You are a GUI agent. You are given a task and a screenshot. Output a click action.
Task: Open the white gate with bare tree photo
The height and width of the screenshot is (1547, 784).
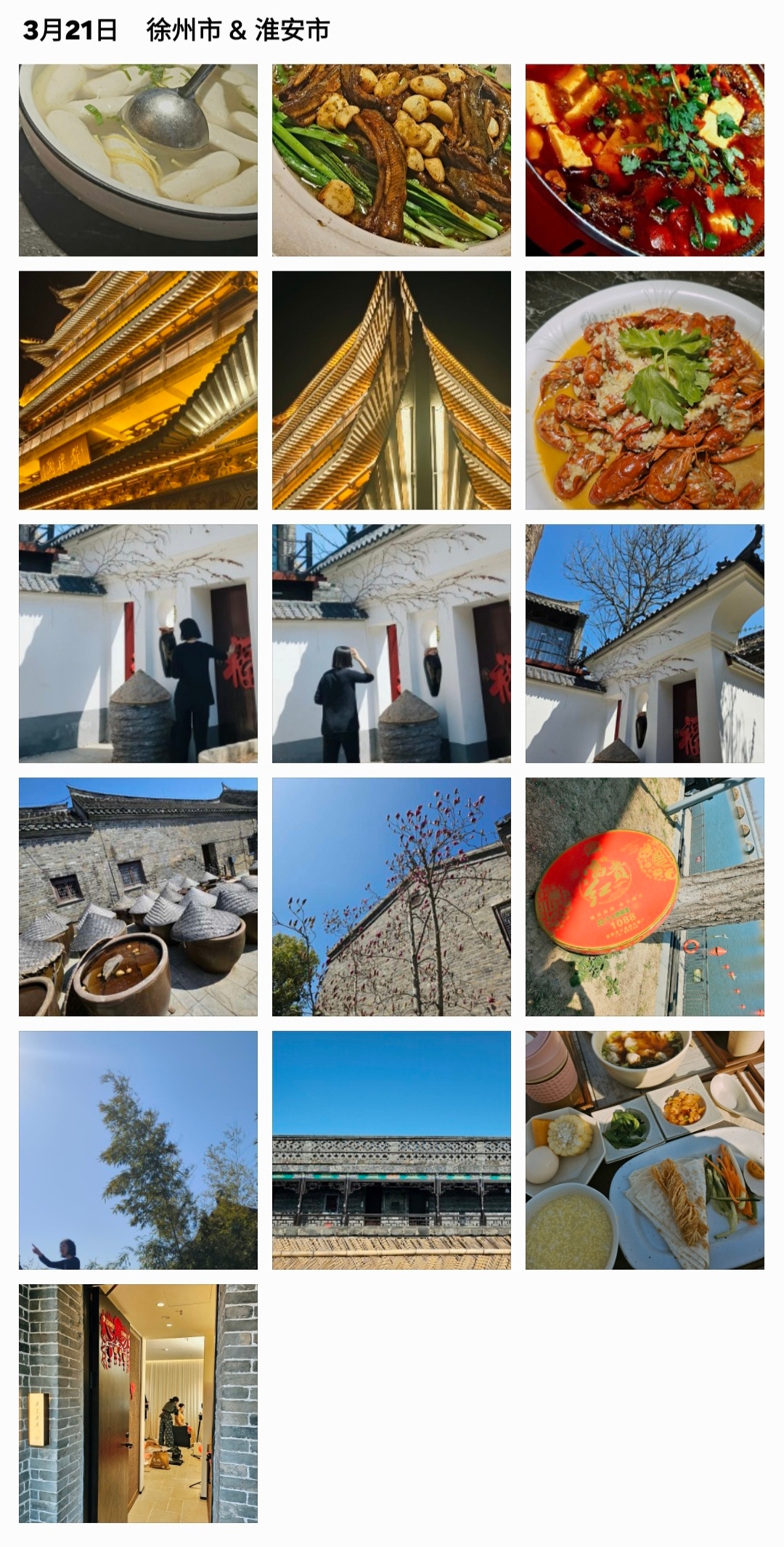[x=645, y=644]
